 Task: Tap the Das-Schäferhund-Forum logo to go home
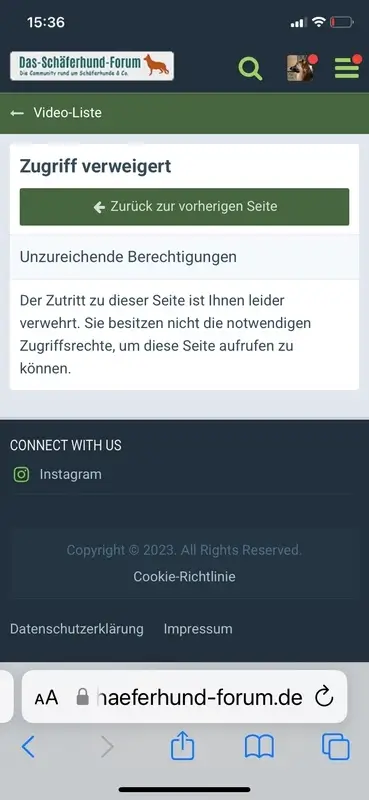point(92,66)
